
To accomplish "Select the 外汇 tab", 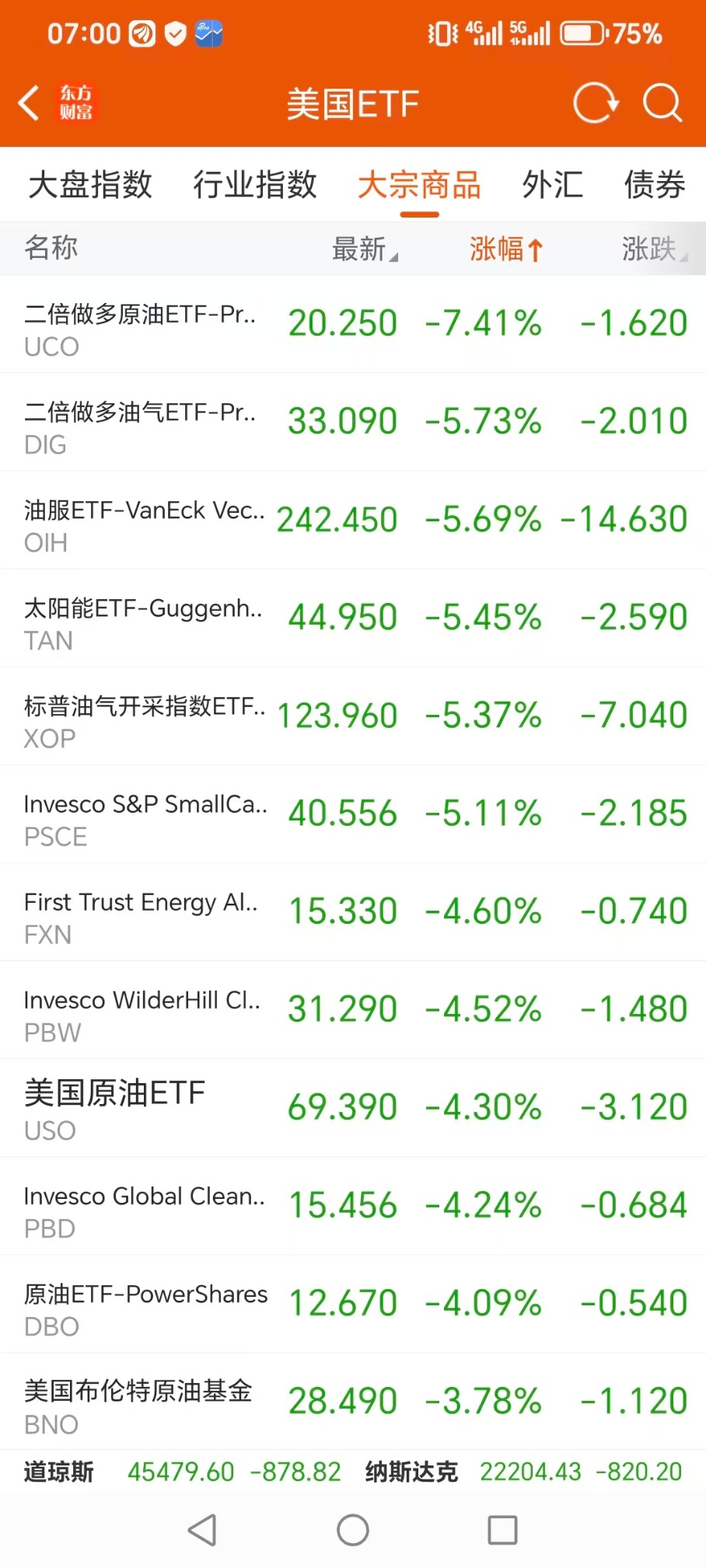I will pyautogui.click(x=552, y=185).
